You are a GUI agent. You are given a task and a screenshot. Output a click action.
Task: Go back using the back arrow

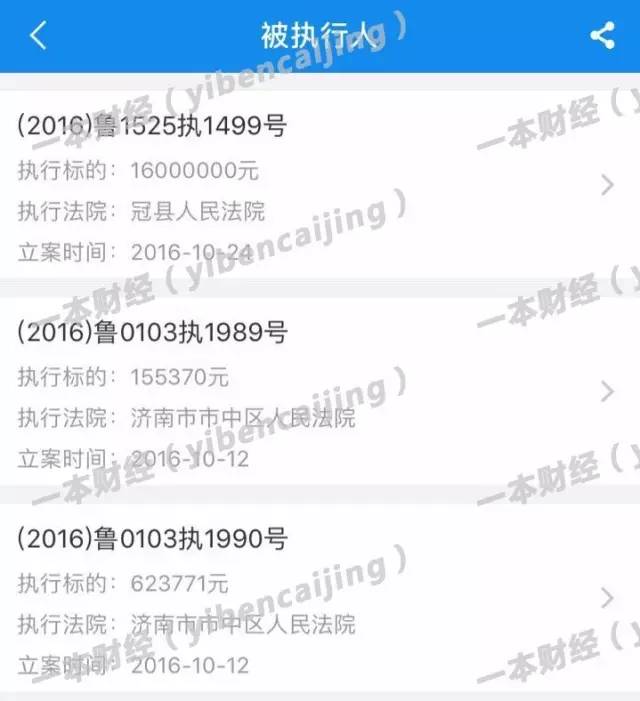click(38, 36)
